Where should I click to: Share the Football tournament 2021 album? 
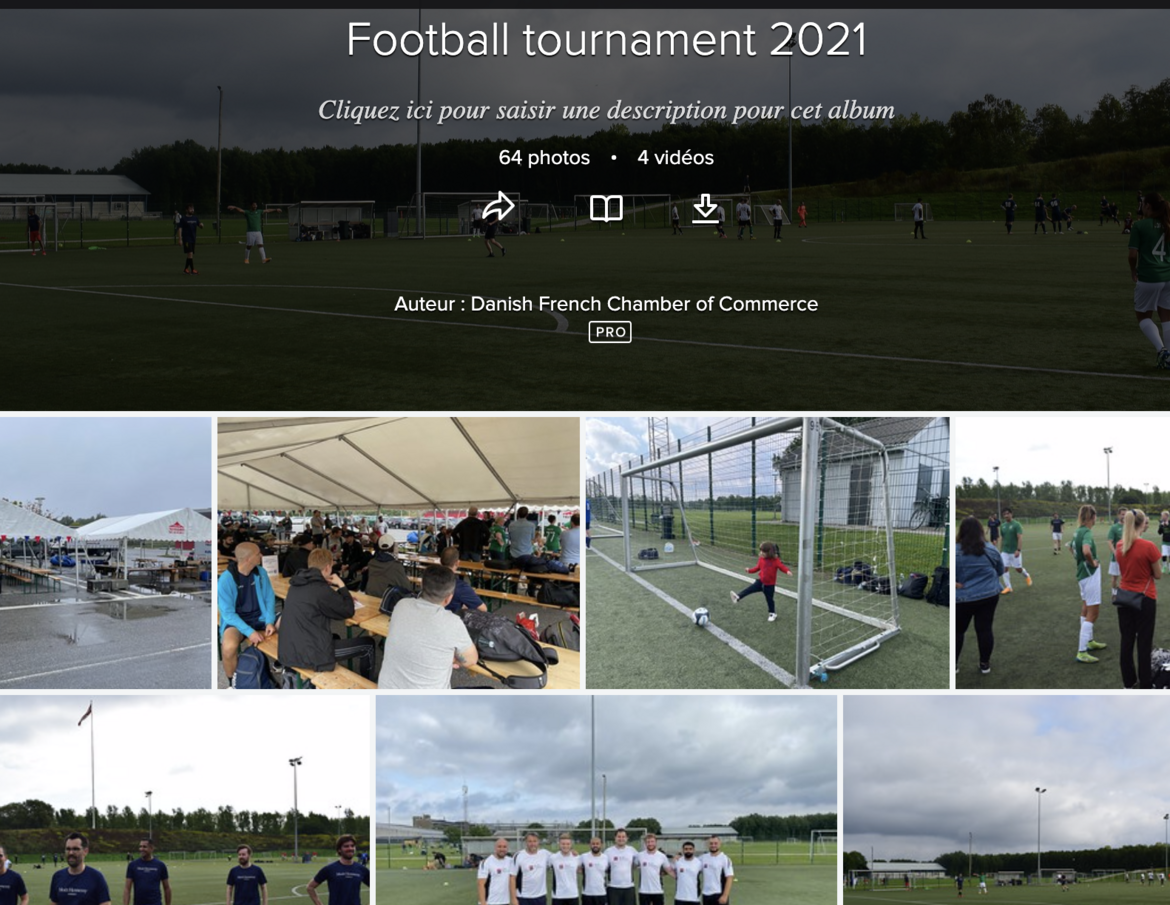[x=498, y=207]
